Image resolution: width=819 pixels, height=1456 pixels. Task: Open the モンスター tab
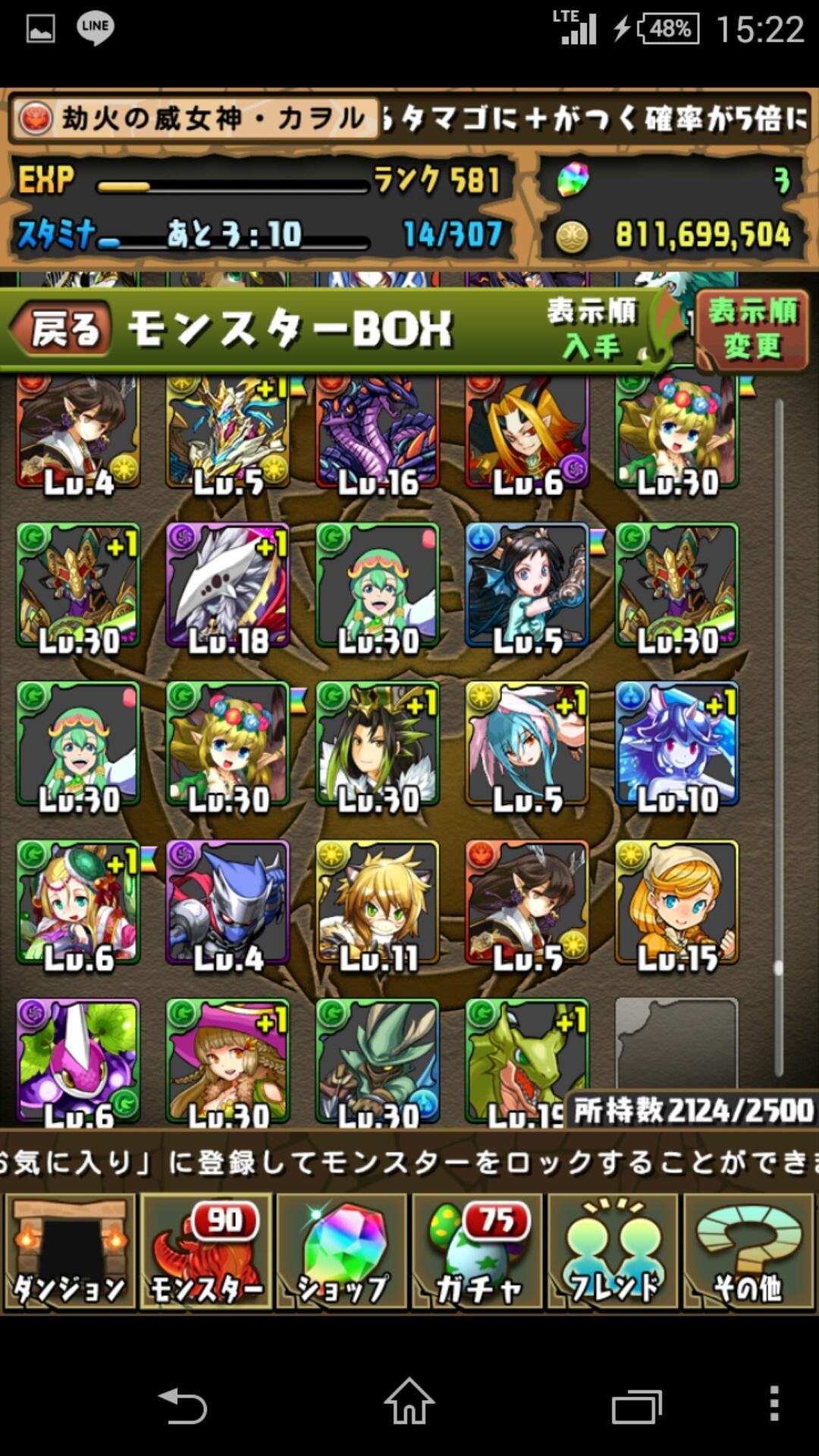point(206,1250)
